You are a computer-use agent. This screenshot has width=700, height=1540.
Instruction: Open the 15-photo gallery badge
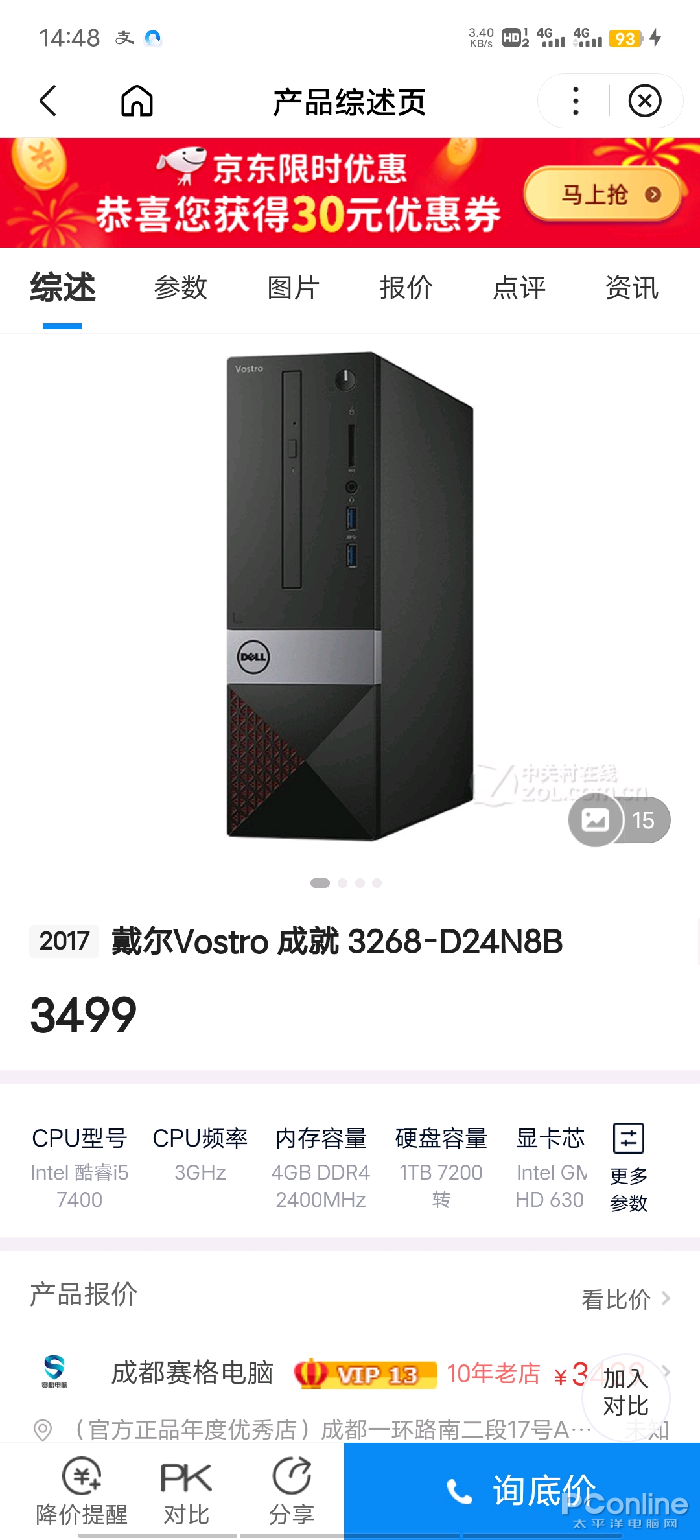click(620, 821)
